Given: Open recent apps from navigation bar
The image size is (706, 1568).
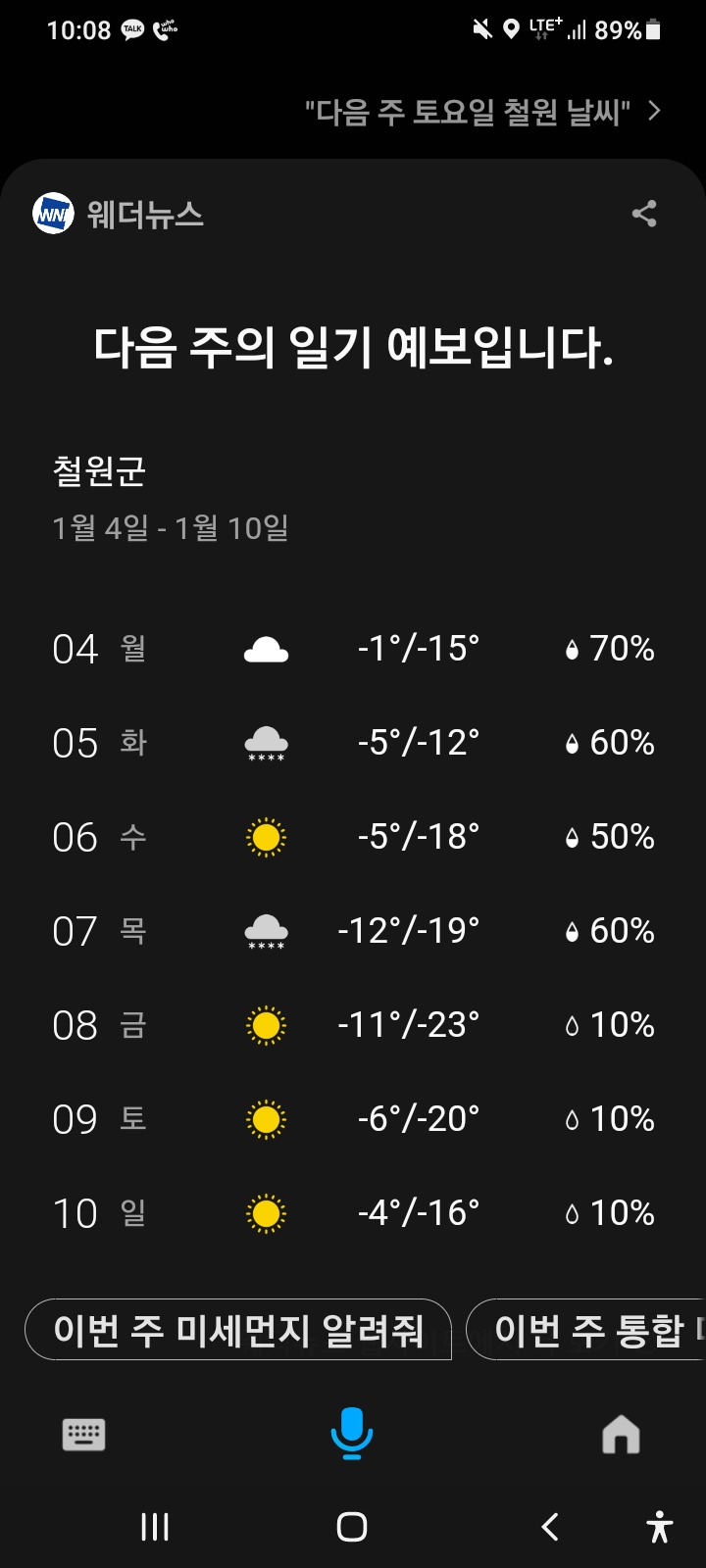Looking at the screenshot, I should pos(155,1526).
